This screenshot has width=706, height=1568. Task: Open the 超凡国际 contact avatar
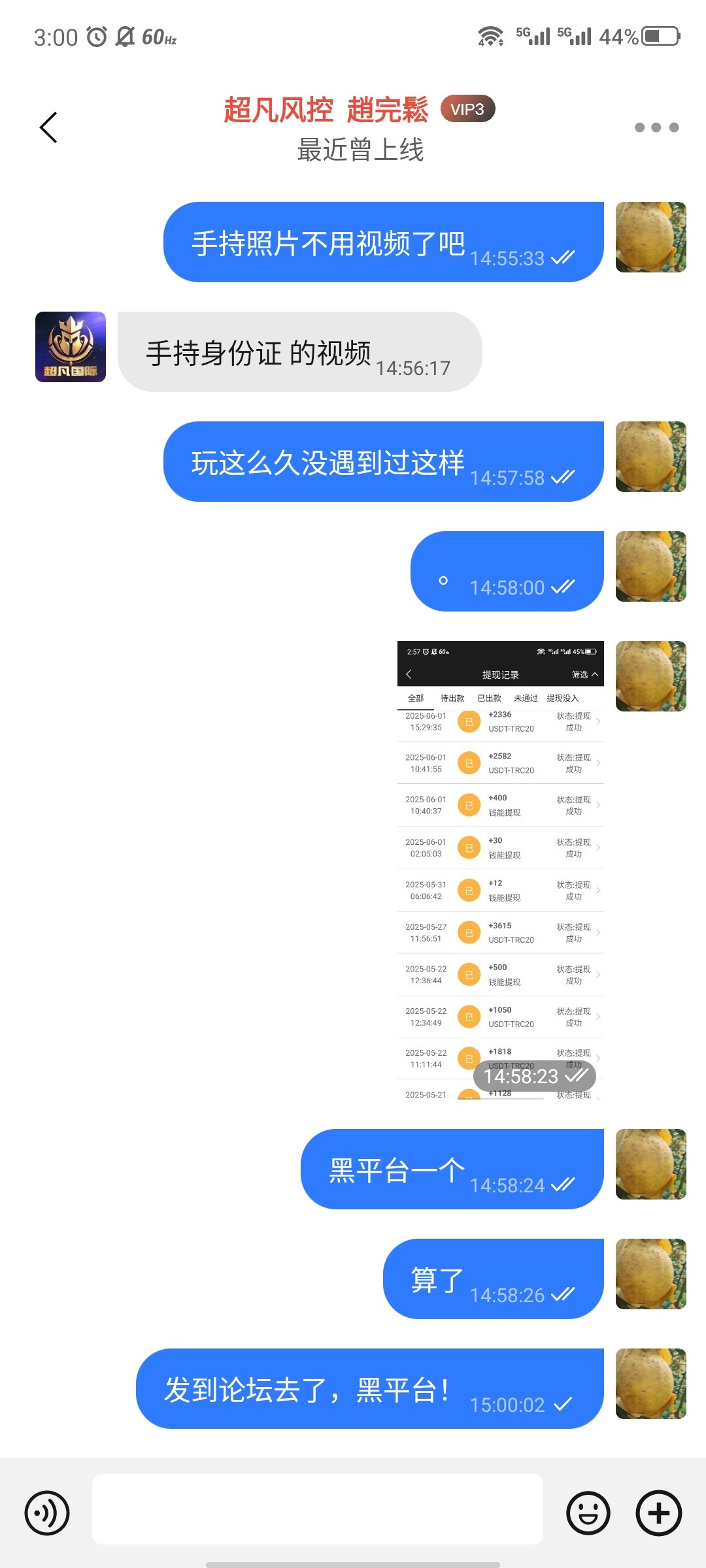71,347
